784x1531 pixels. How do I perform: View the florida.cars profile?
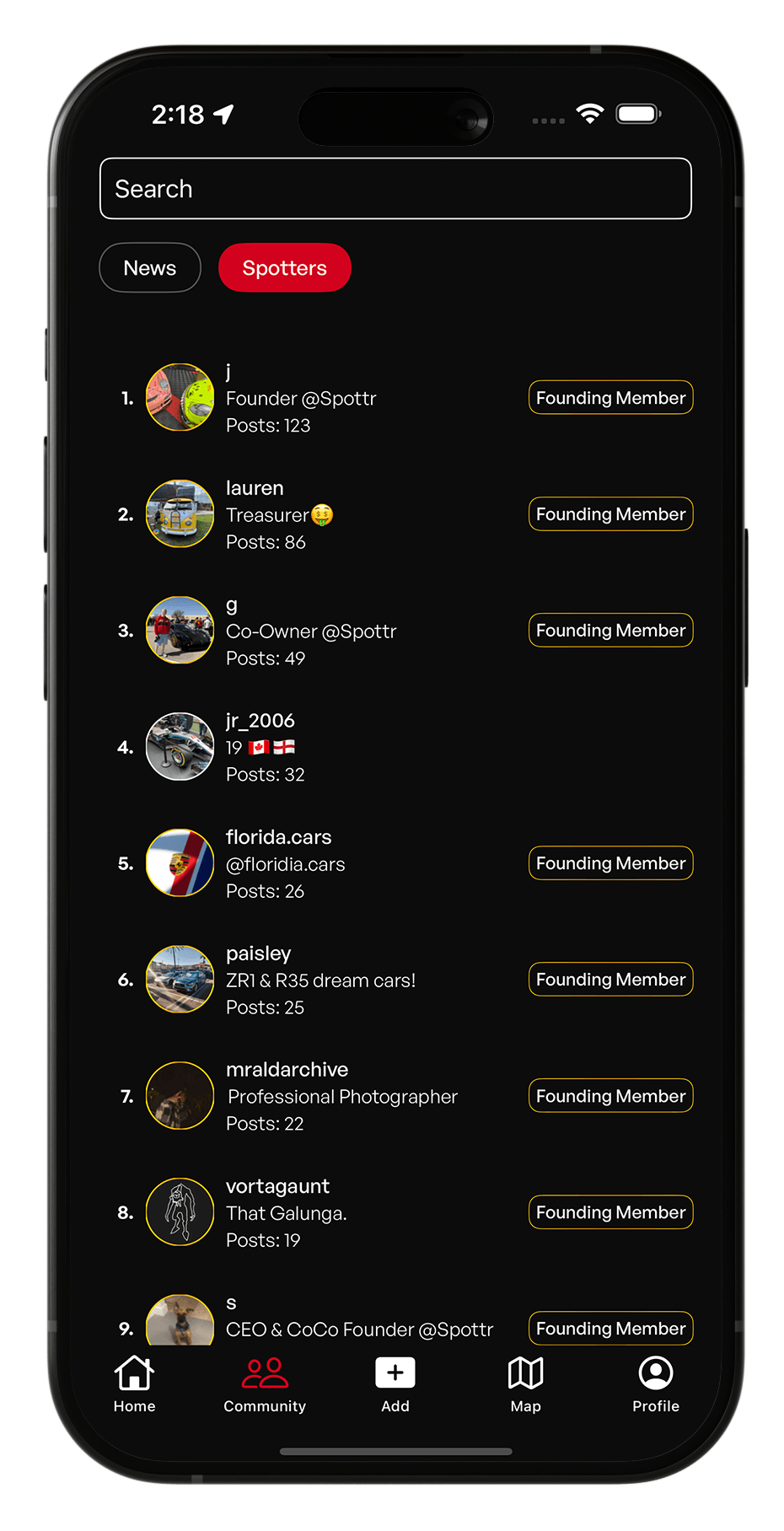coord(285,863)
